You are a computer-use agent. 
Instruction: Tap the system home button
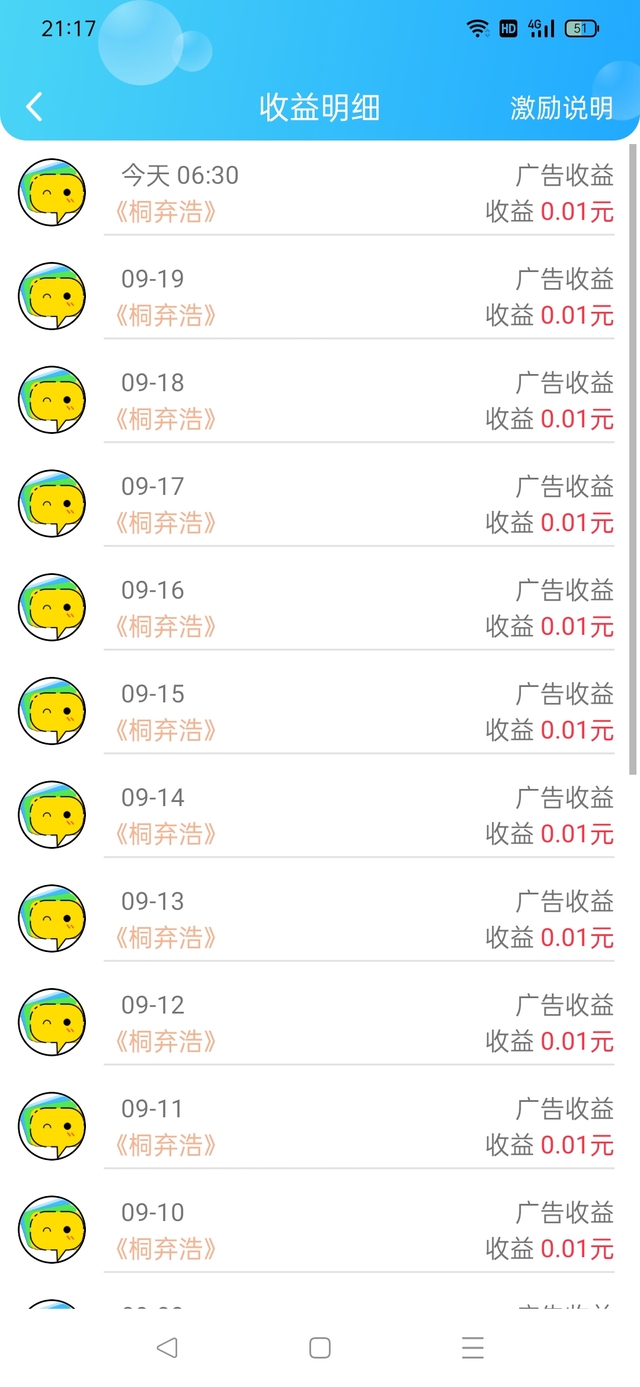pyautogui.click(x=320, y=1348)
